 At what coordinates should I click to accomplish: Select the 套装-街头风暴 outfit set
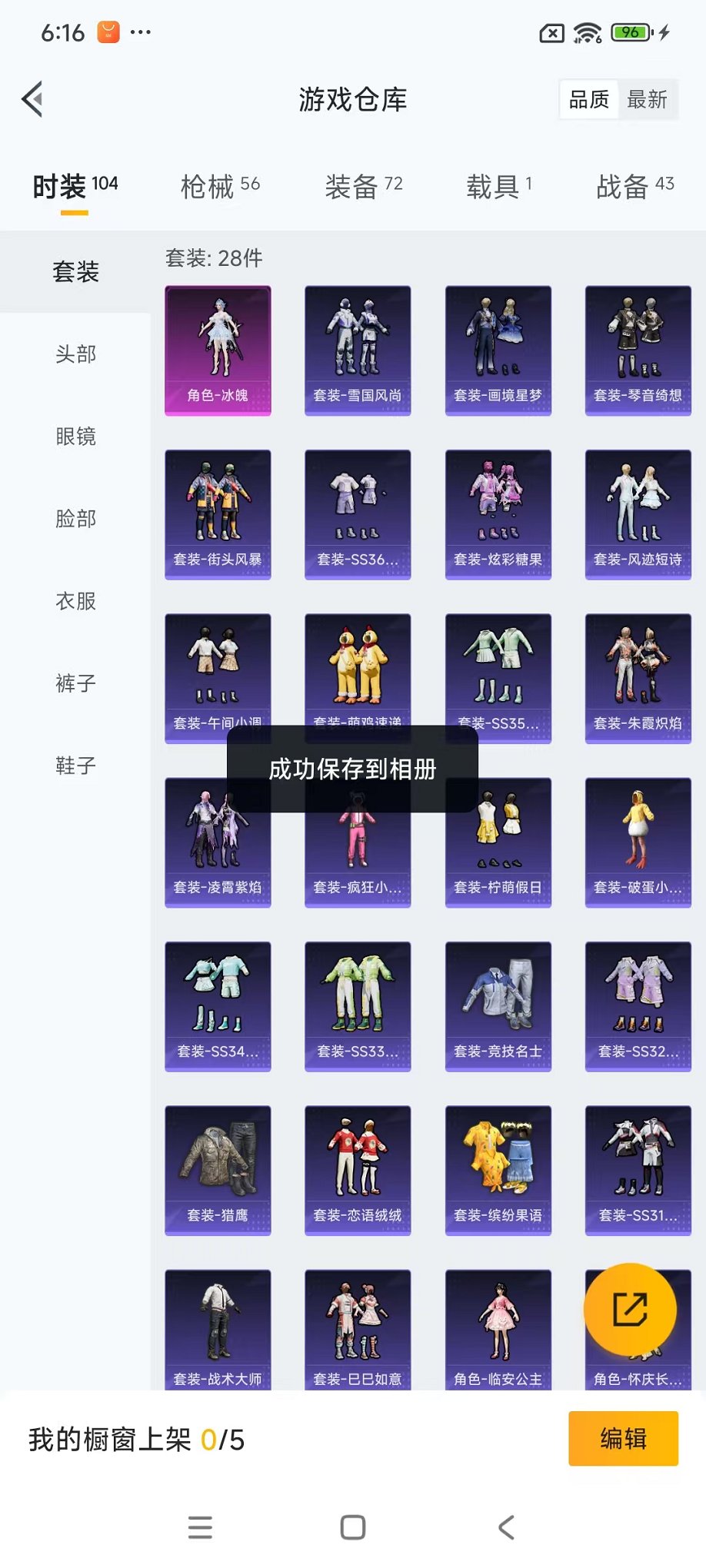pos(218,513)
